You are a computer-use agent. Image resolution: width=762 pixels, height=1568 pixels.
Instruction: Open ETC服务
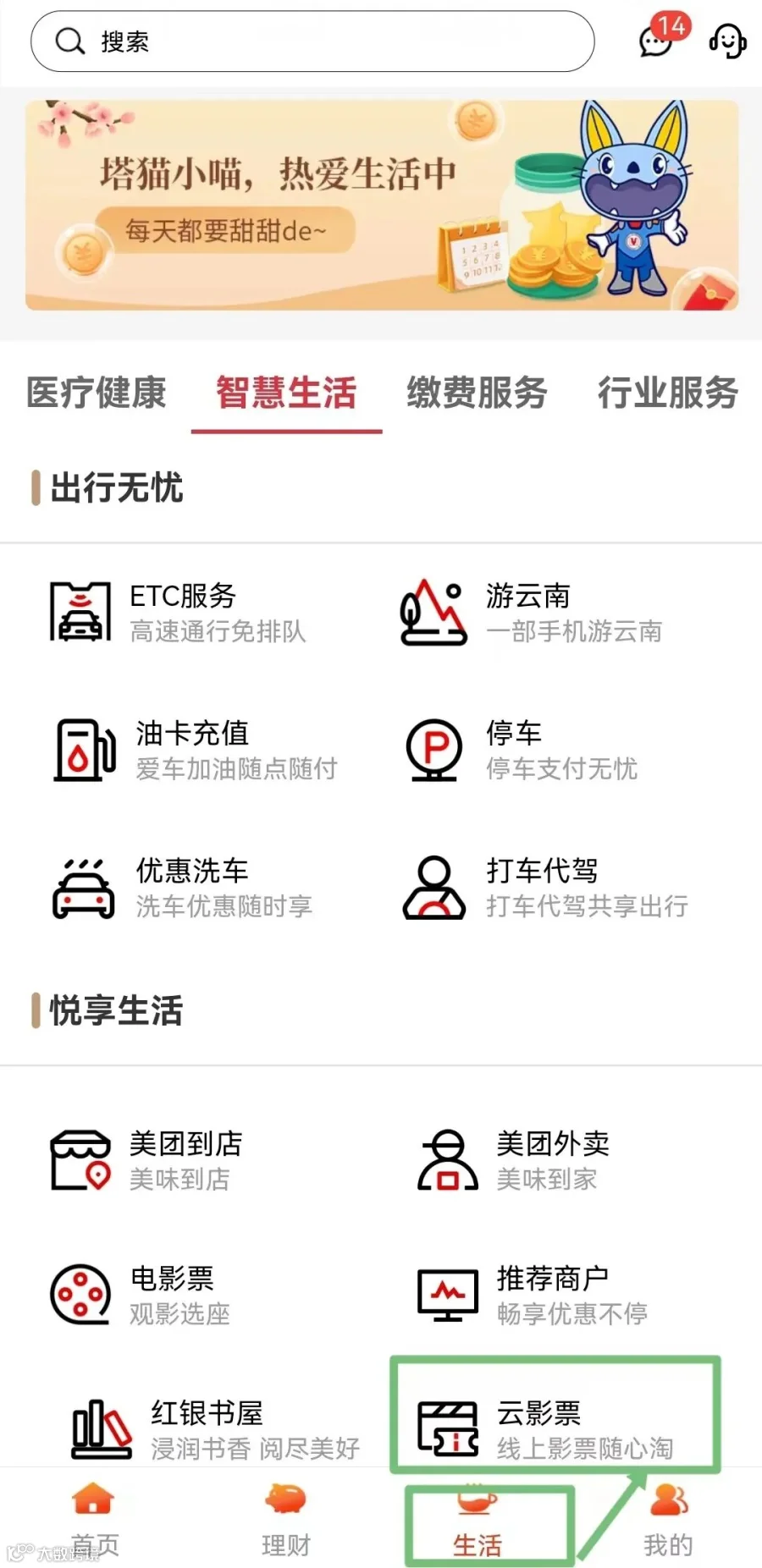coord(178,612)
